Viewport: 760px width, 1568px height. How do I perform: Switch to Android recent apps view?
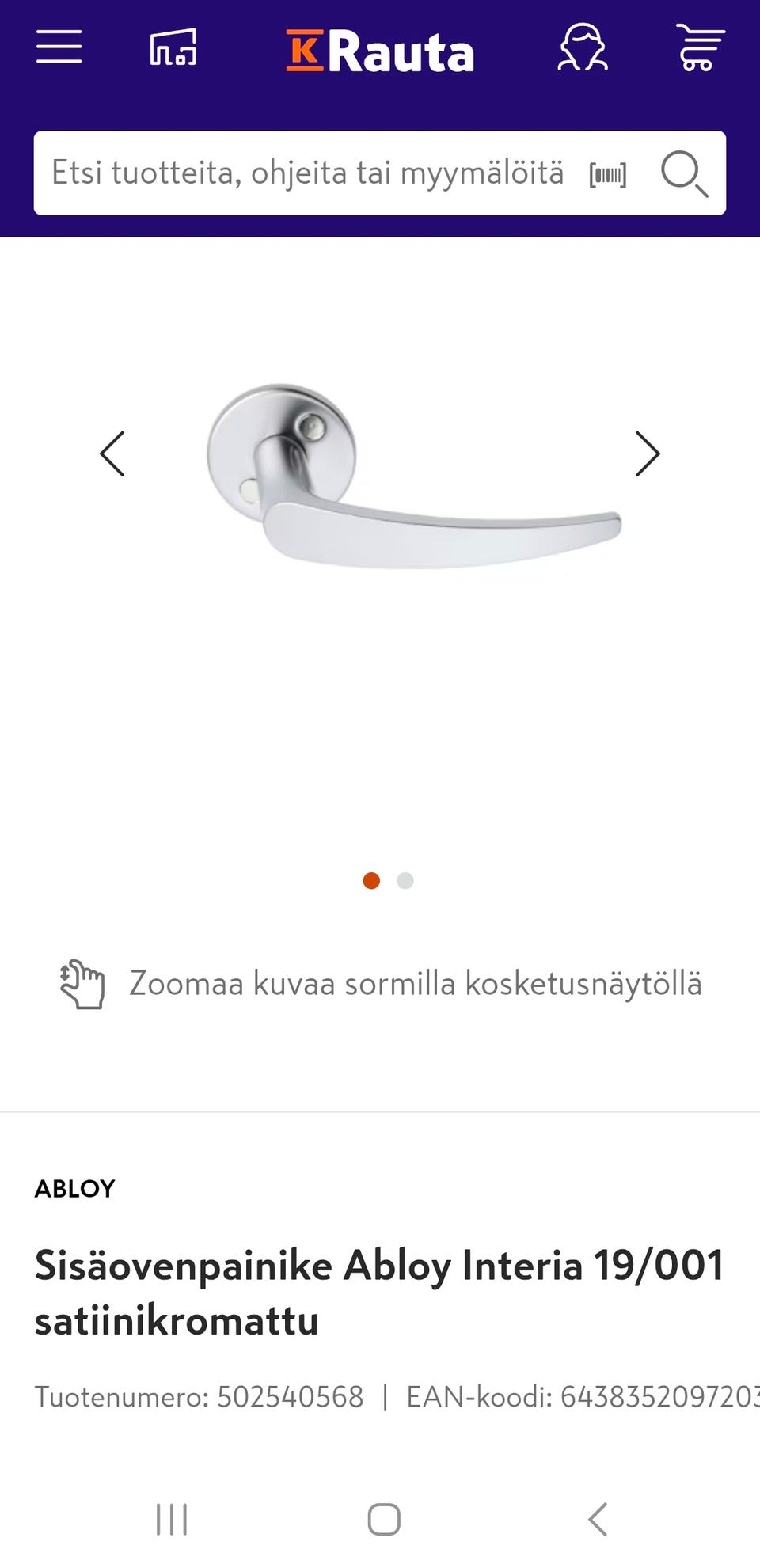(x=173, y=1519)
